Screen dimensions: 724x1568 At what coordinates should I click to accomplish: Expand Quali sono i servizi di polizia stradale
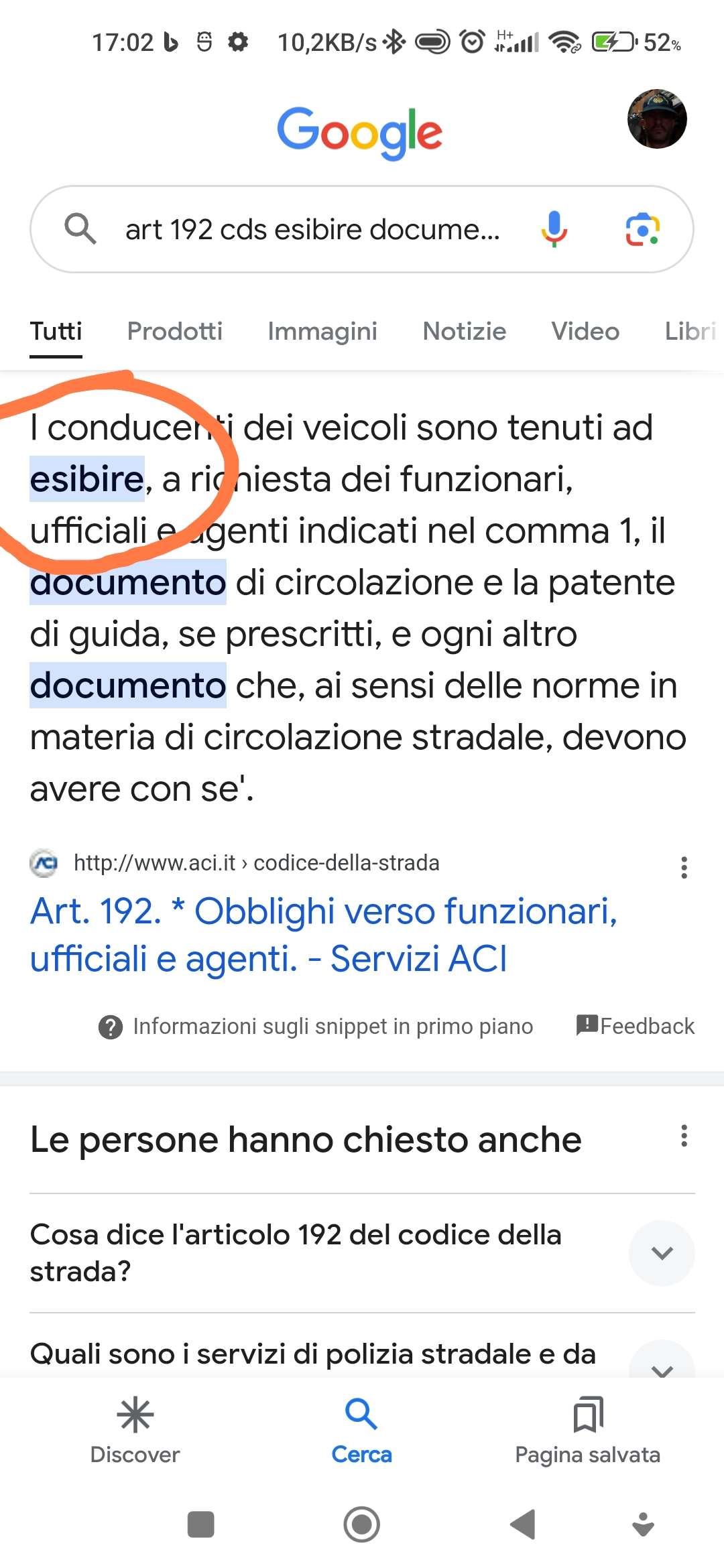click(x=661, y=1360)
